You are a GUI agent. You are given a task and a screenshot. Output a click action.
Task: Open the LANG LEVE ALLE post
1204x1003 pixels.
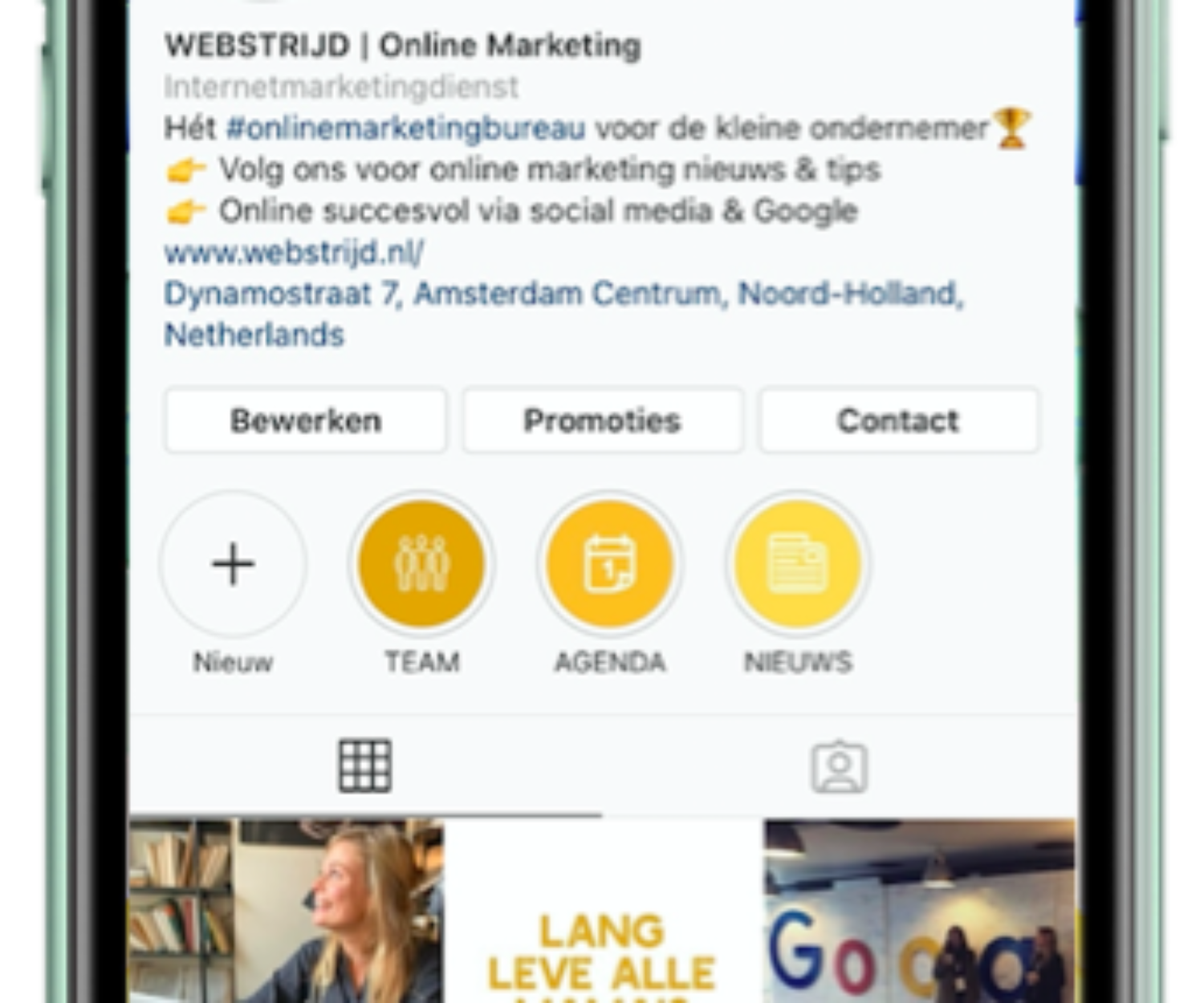602,911
